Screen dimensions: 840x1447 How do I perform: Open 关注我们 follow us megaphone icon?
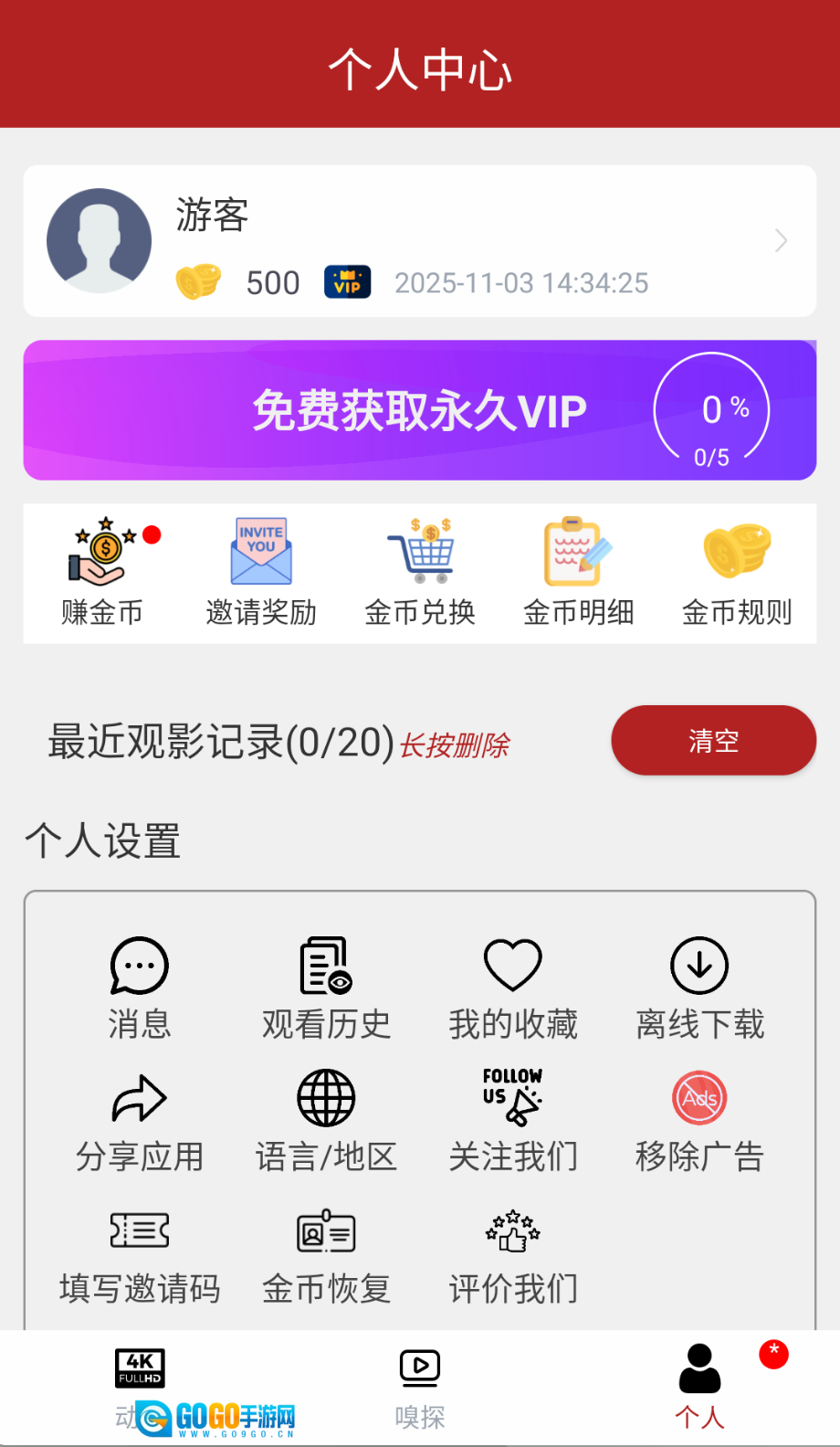pyautogui.click(x=512, y=1119)
